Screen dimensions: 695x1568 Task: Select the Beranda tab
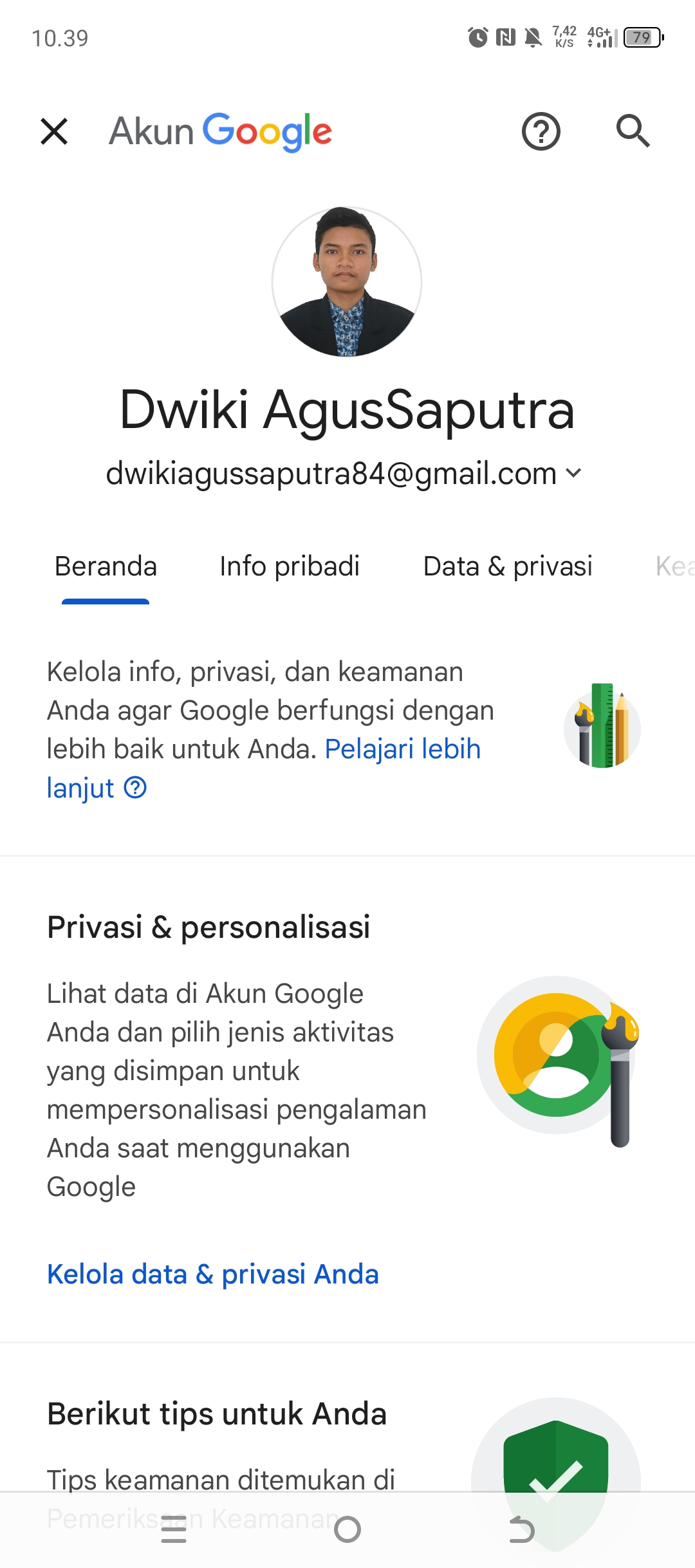tap(106, 567)
